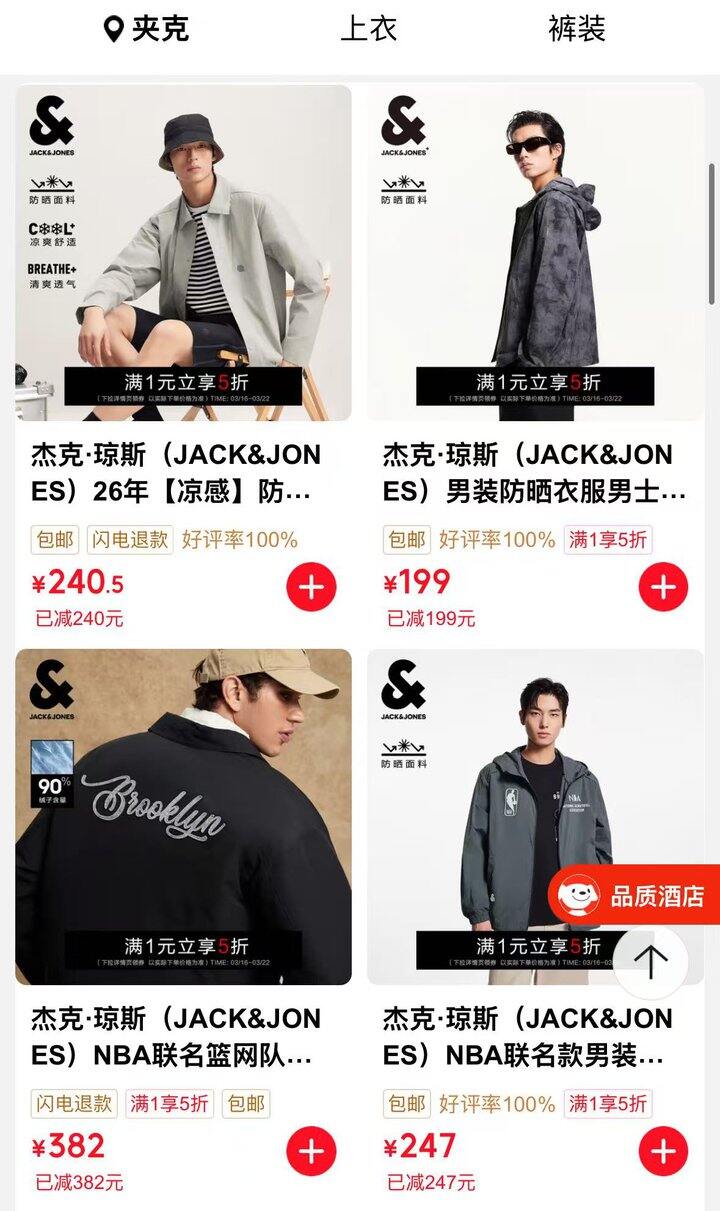Screen dimensions: 720x1211
Task: Switch to the 上衣 tab
Action: click(x=369, y=29)
